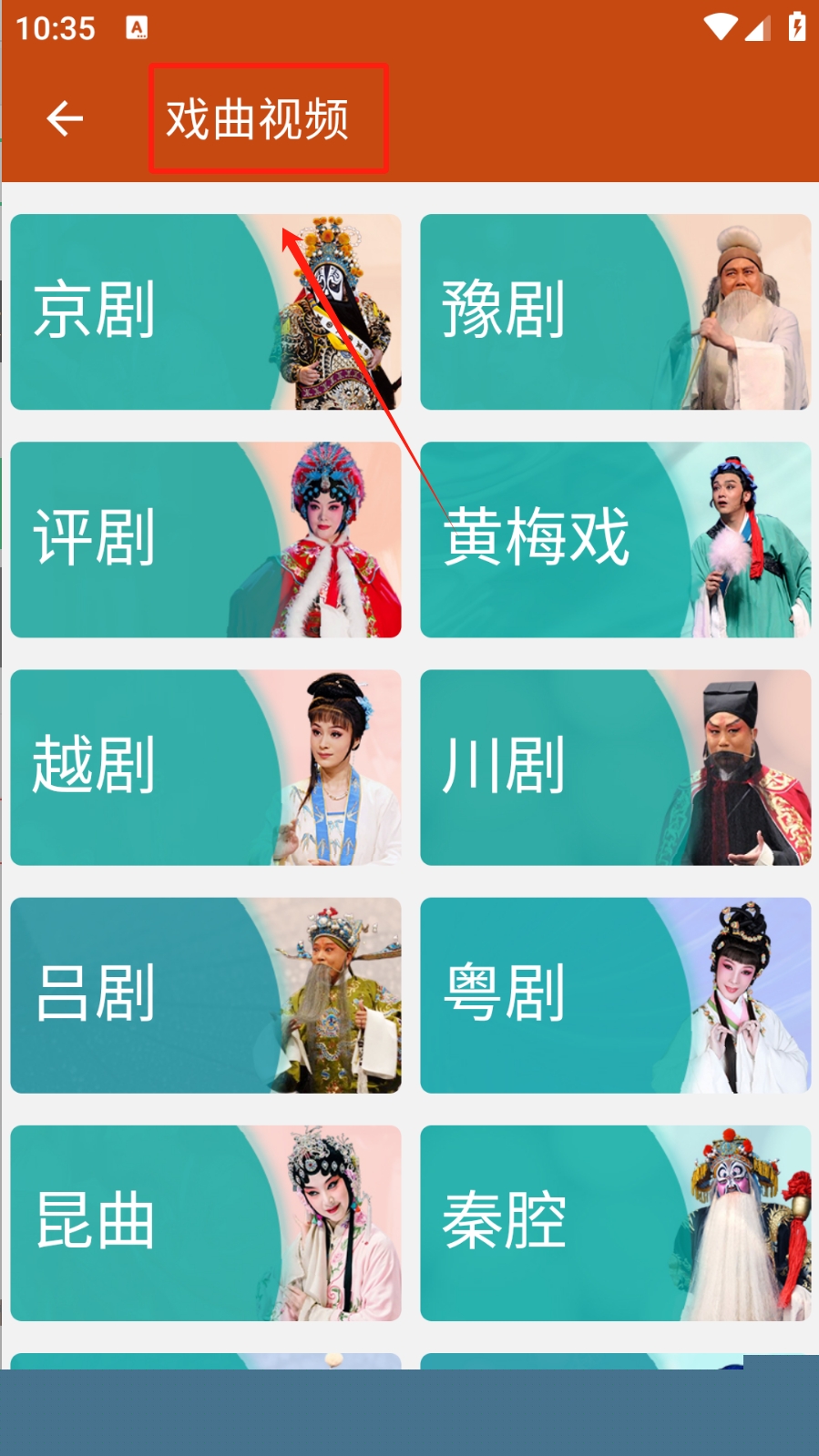Open the 越剧 category card
The width and height of the screenshot is (819, 1456).
coord(205,767)
